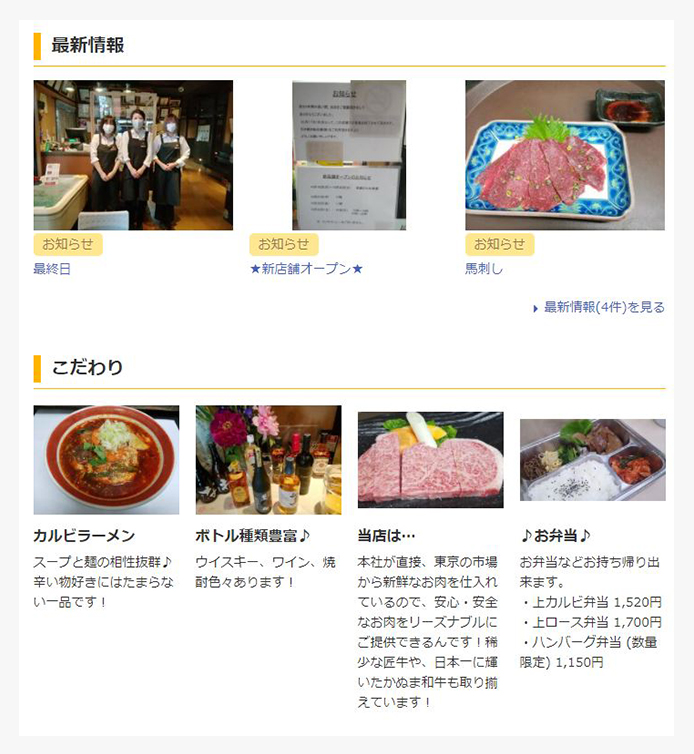Viewport: 694px width, 754px height.
Task: Open the ★新店舗オープン★ notice image
Action: (x=349, y=155)
